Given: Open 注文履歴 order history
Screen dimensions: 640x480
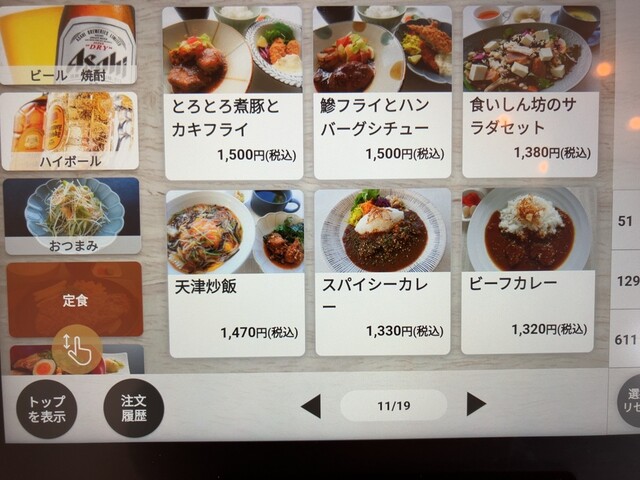Looking at the screenshot, I should point(134,408).
